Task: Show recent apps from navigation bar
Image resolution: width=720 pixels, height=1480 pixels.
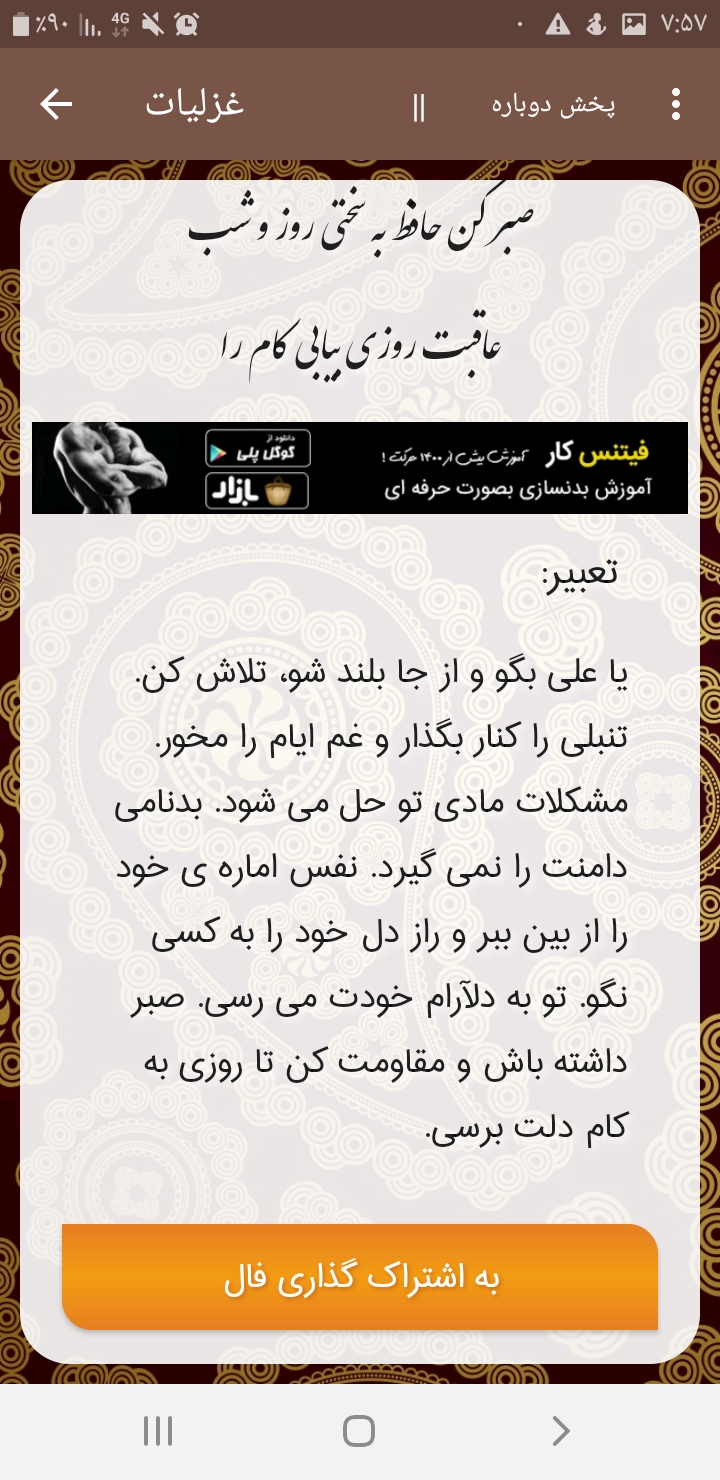Action: (x=158, y=1430)
